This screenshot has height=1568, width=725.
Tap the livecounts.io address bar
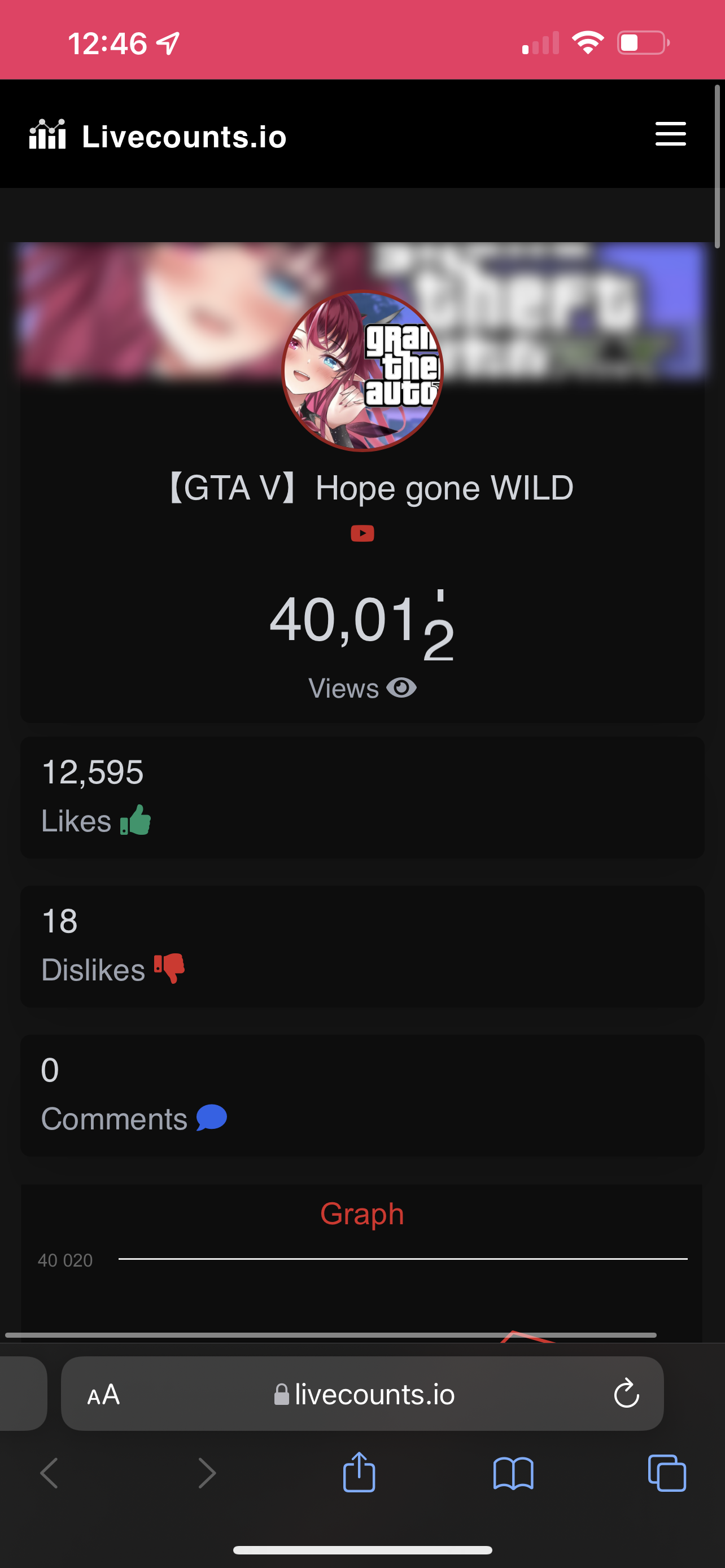[365, 1395]
